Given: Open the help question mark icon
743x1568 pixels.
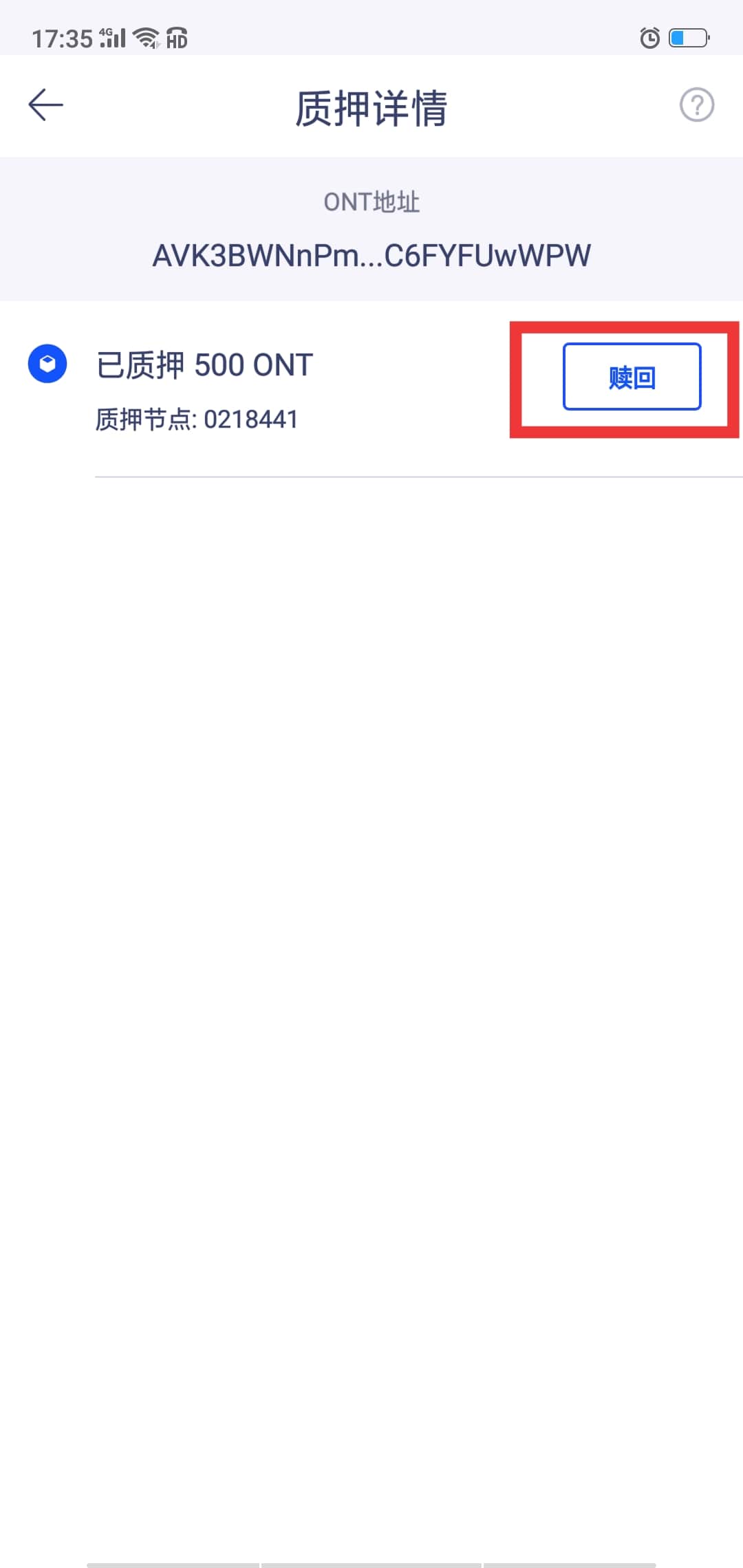Looking at the screenshot, I should pyautogui.click(x=696, y=105).
